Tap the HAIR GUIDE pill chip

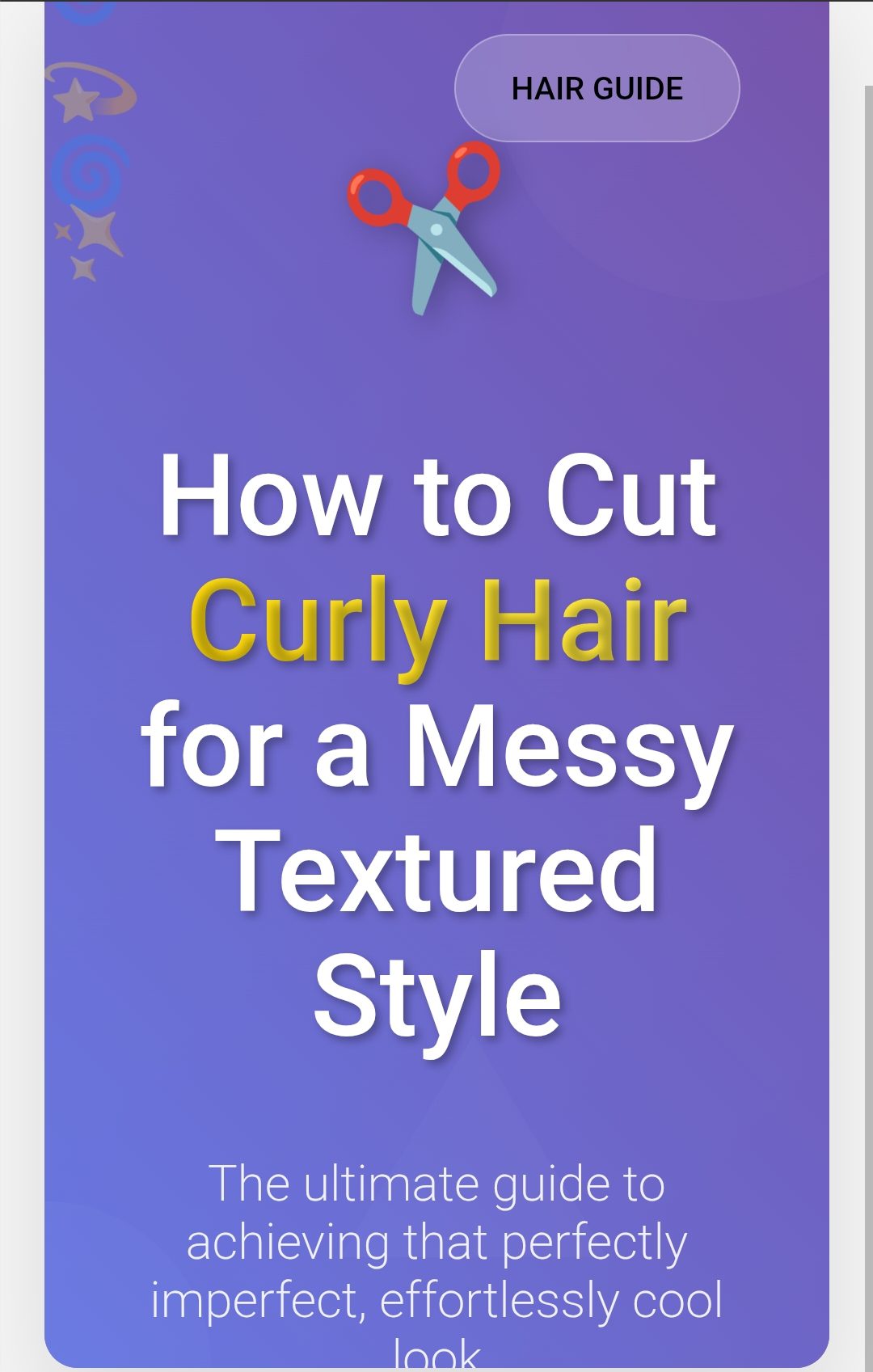597,88
